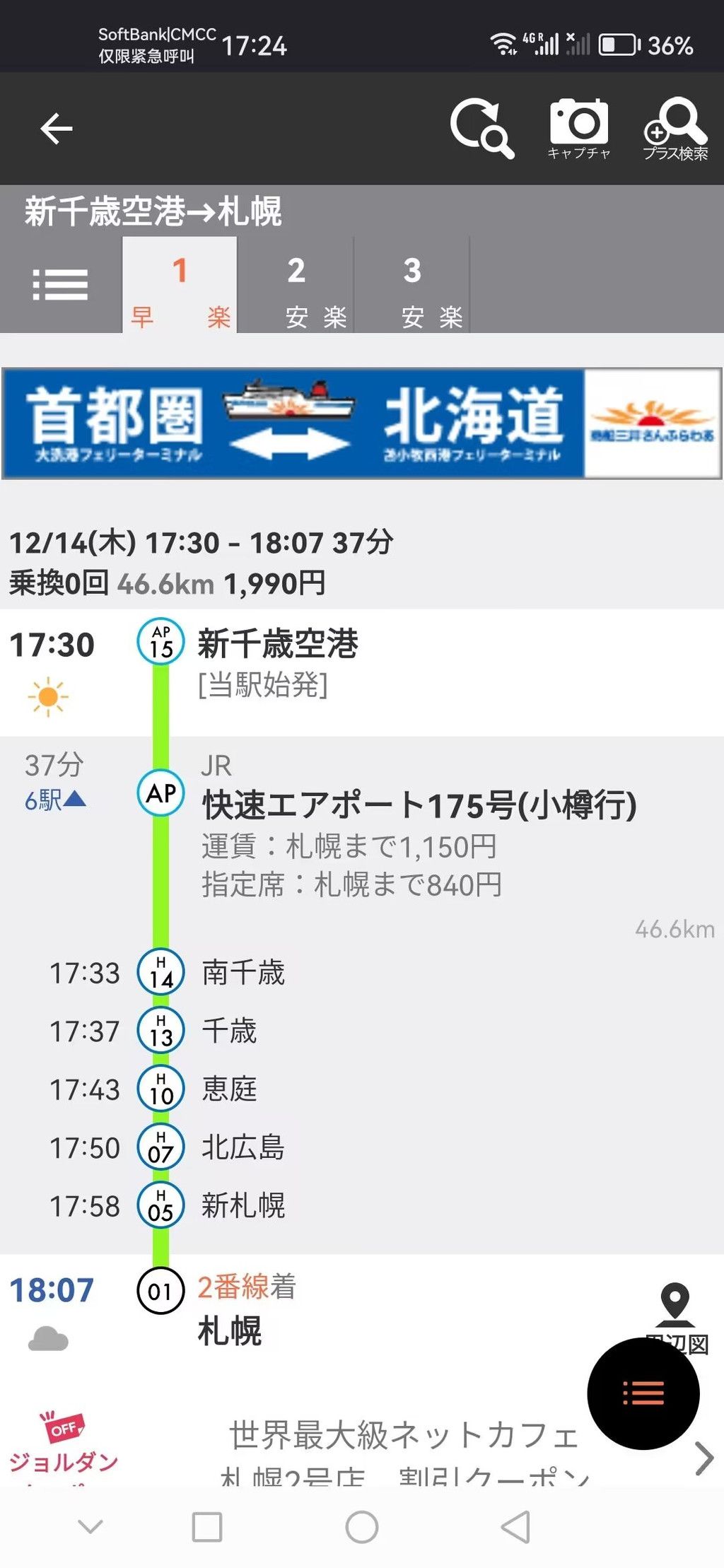This screenshot has height=1568, width=724.
Task: Open the 首都圏 北海道 ferry banner ad
Action: [x=362, y=423]
